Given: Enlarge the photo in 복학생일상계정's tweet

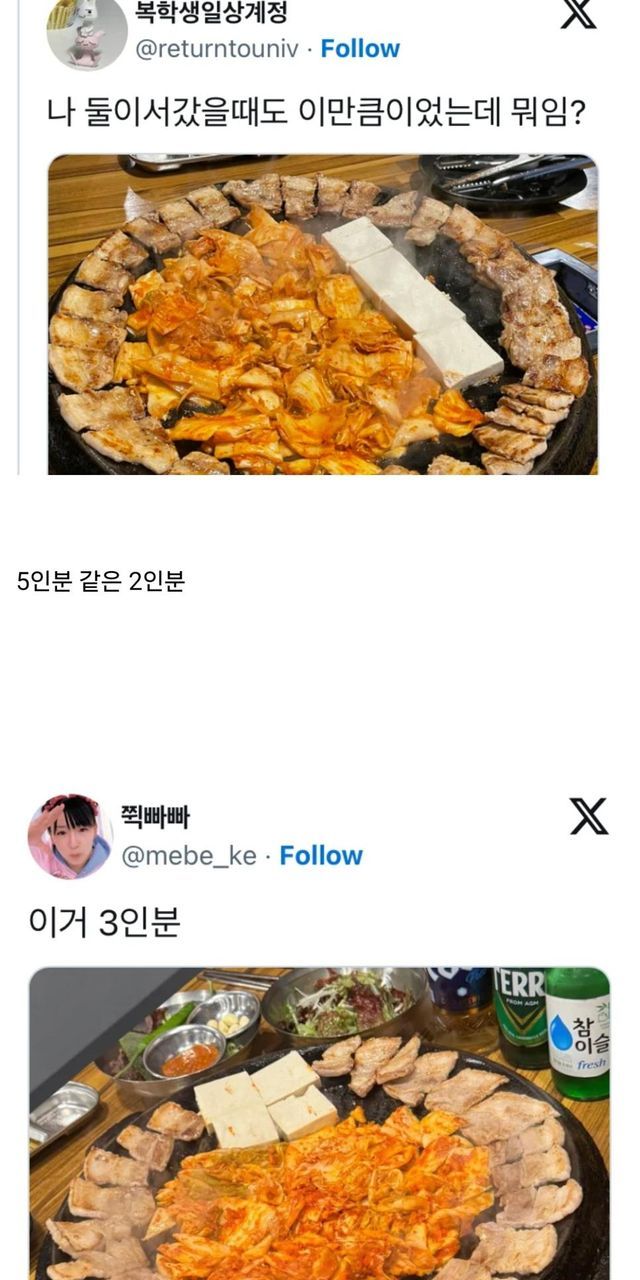Looking at the screenshot, I should (x=322, y=314).
